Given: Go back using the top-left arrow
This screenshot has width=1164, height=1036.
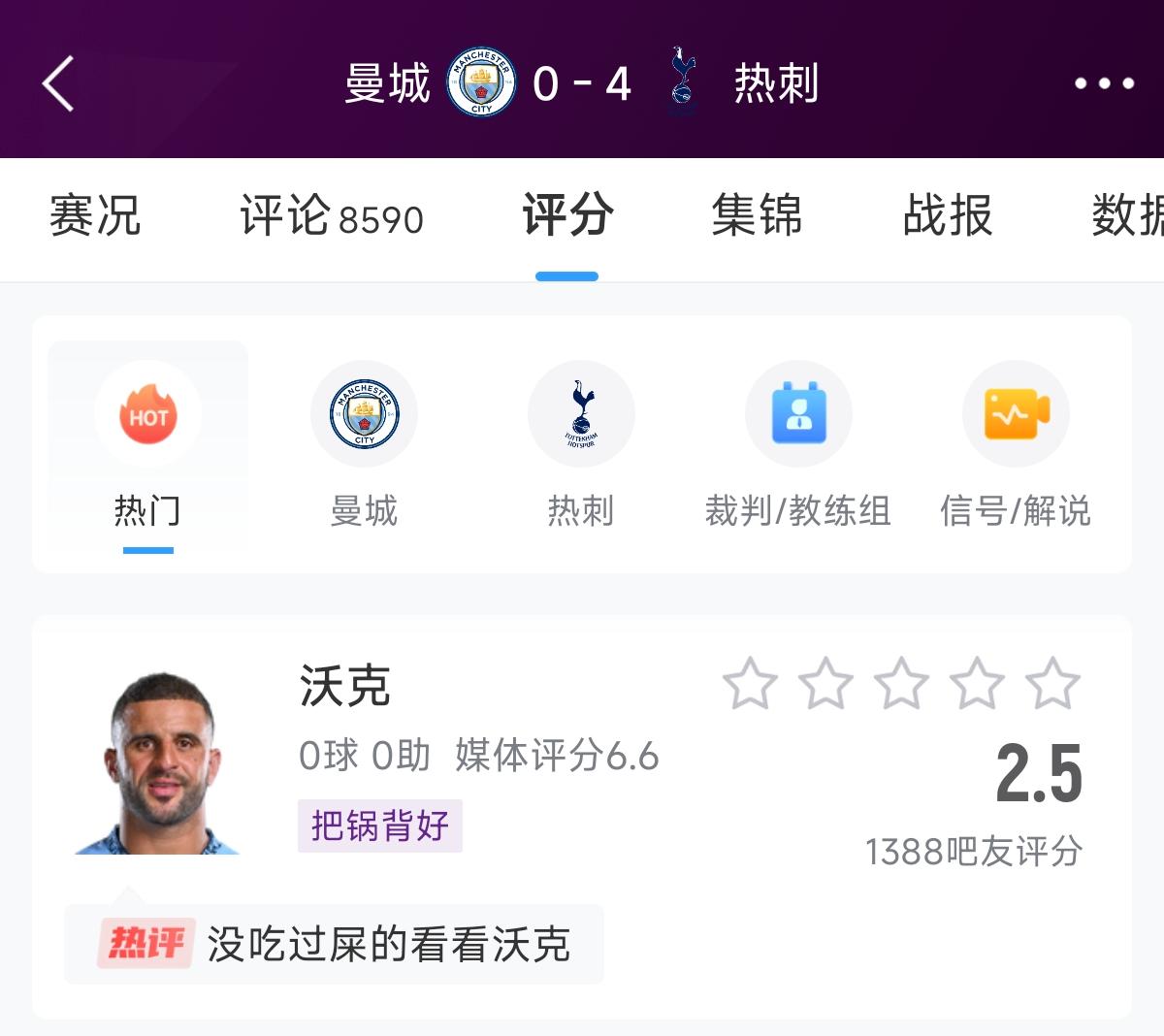Looking at the screenshot, I should pyautogui.click(x=58, y=83).
